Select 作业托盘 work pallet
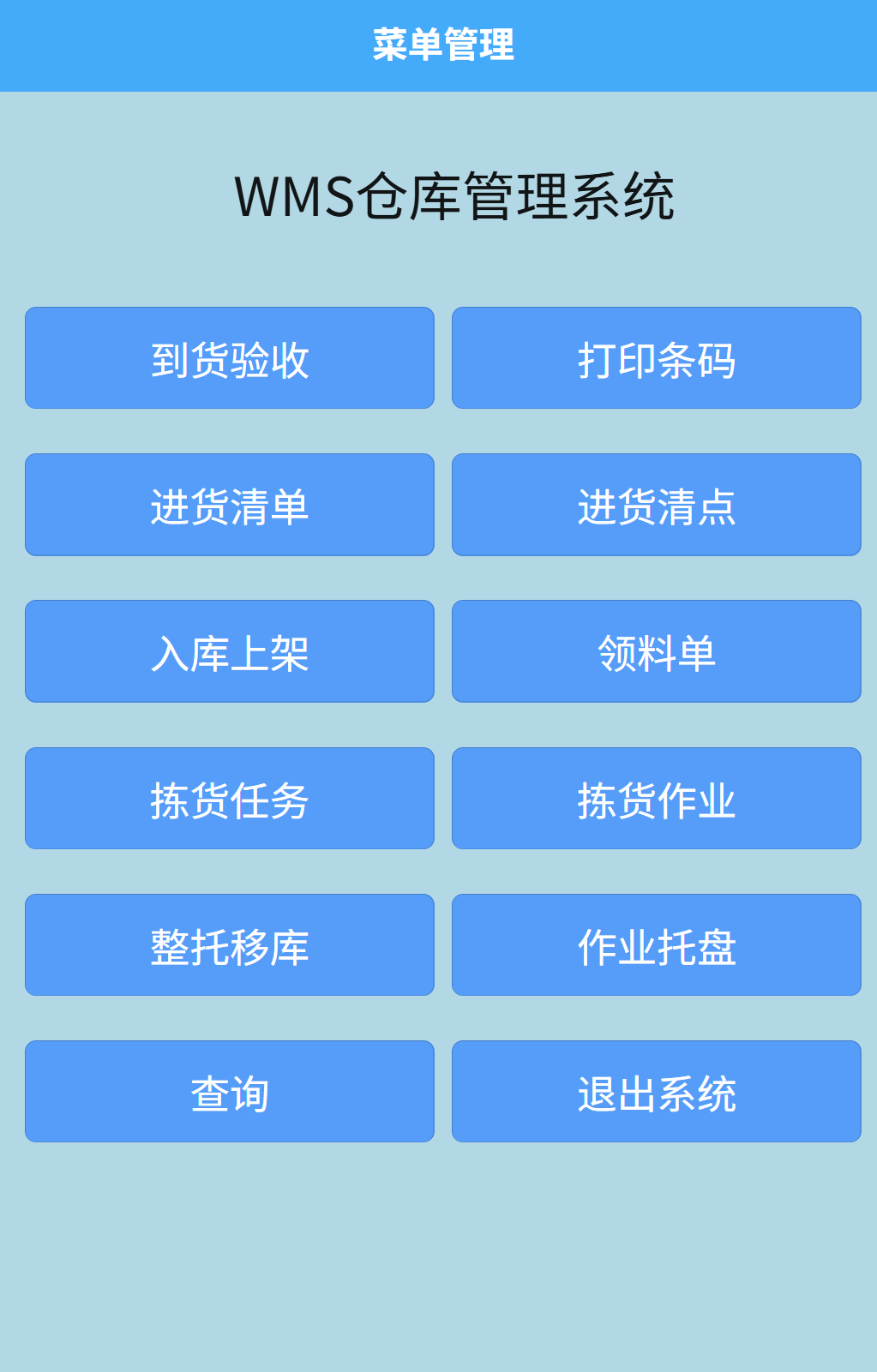This screenshot has height=1372, width=877. point(656,945)
